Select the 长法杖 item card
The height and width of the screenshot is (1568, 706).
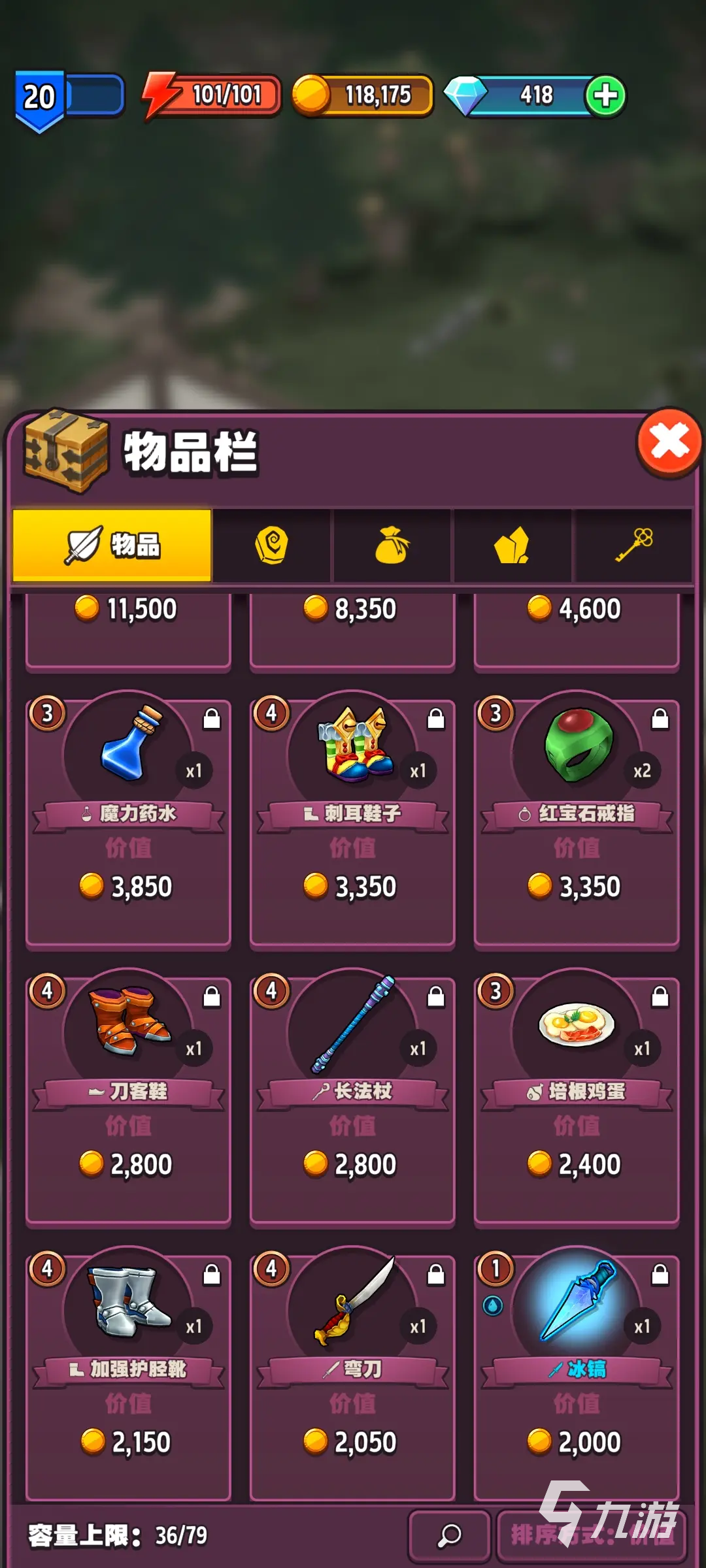tap(352, 1101)
